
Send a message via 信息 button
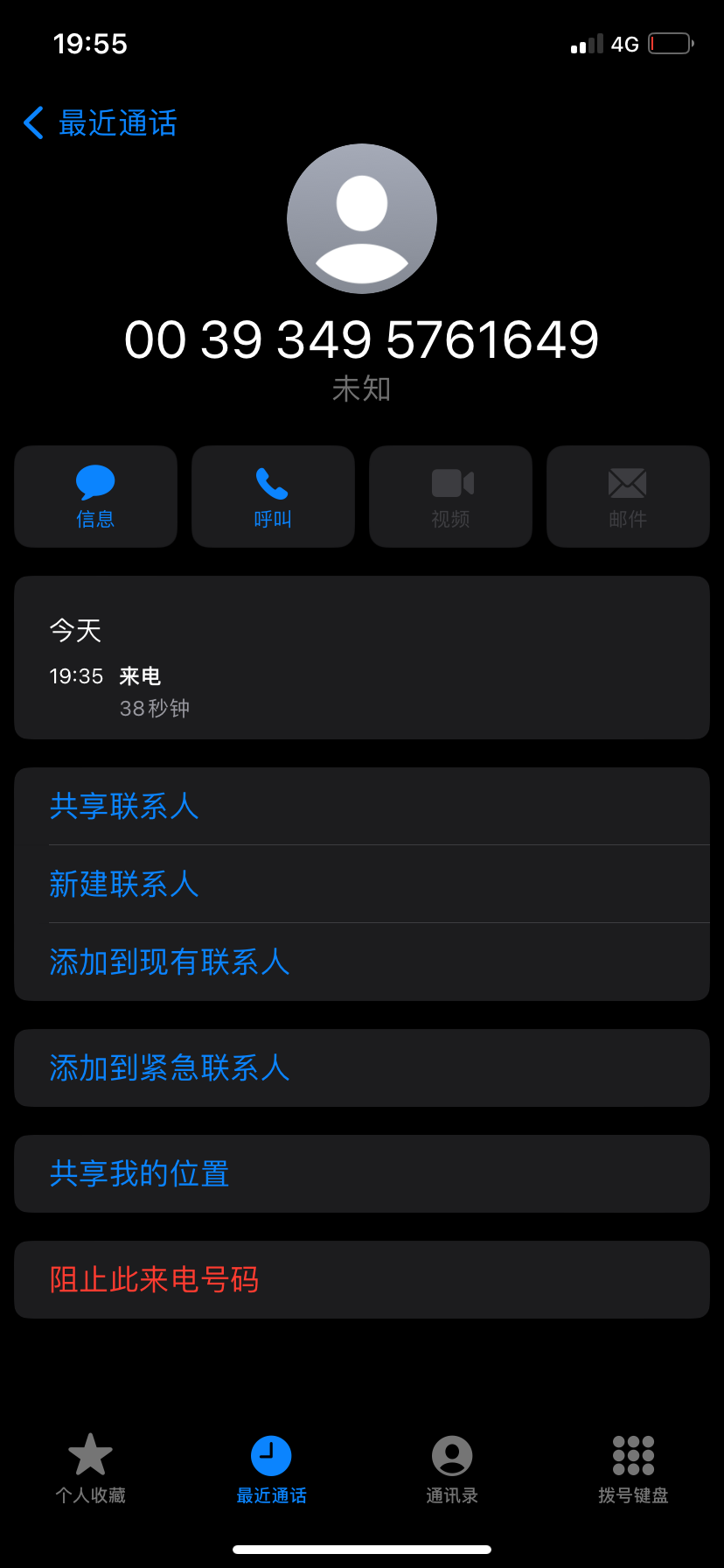coord(95,496)
